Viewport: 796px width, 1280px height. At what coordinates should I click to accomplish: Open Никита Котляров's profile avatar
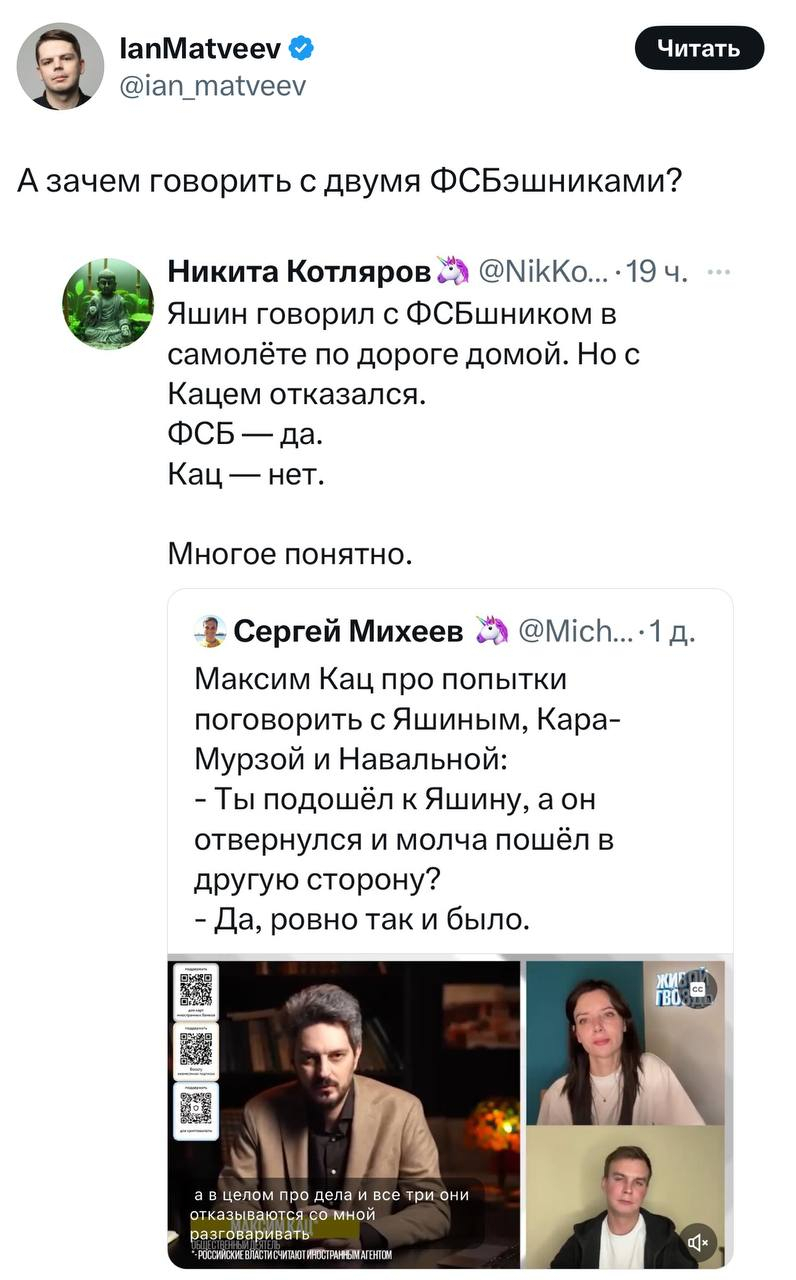point(108,301)
